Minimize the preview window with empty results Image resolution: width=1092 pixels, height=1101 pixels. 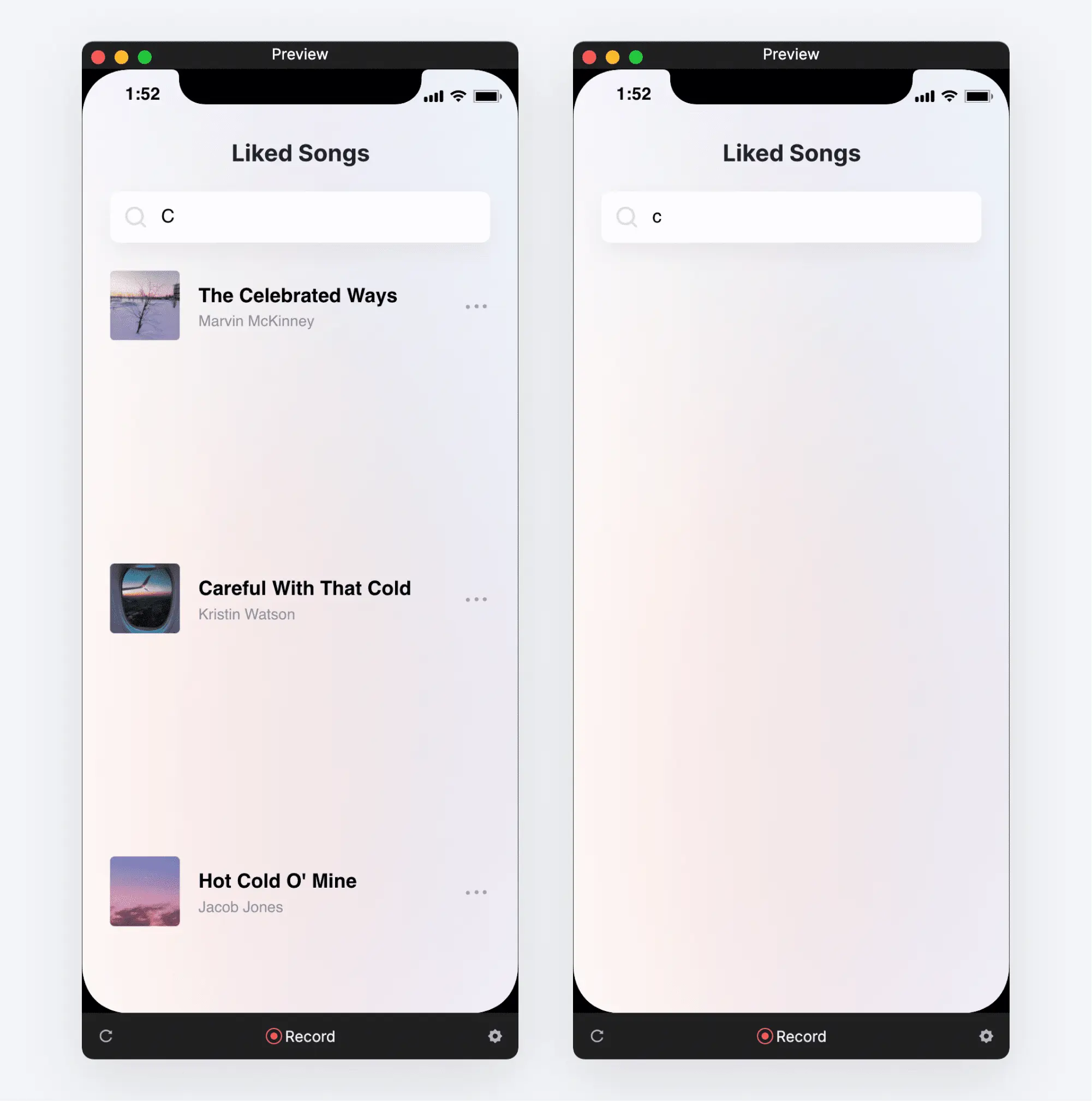click(x=612, y=57)
